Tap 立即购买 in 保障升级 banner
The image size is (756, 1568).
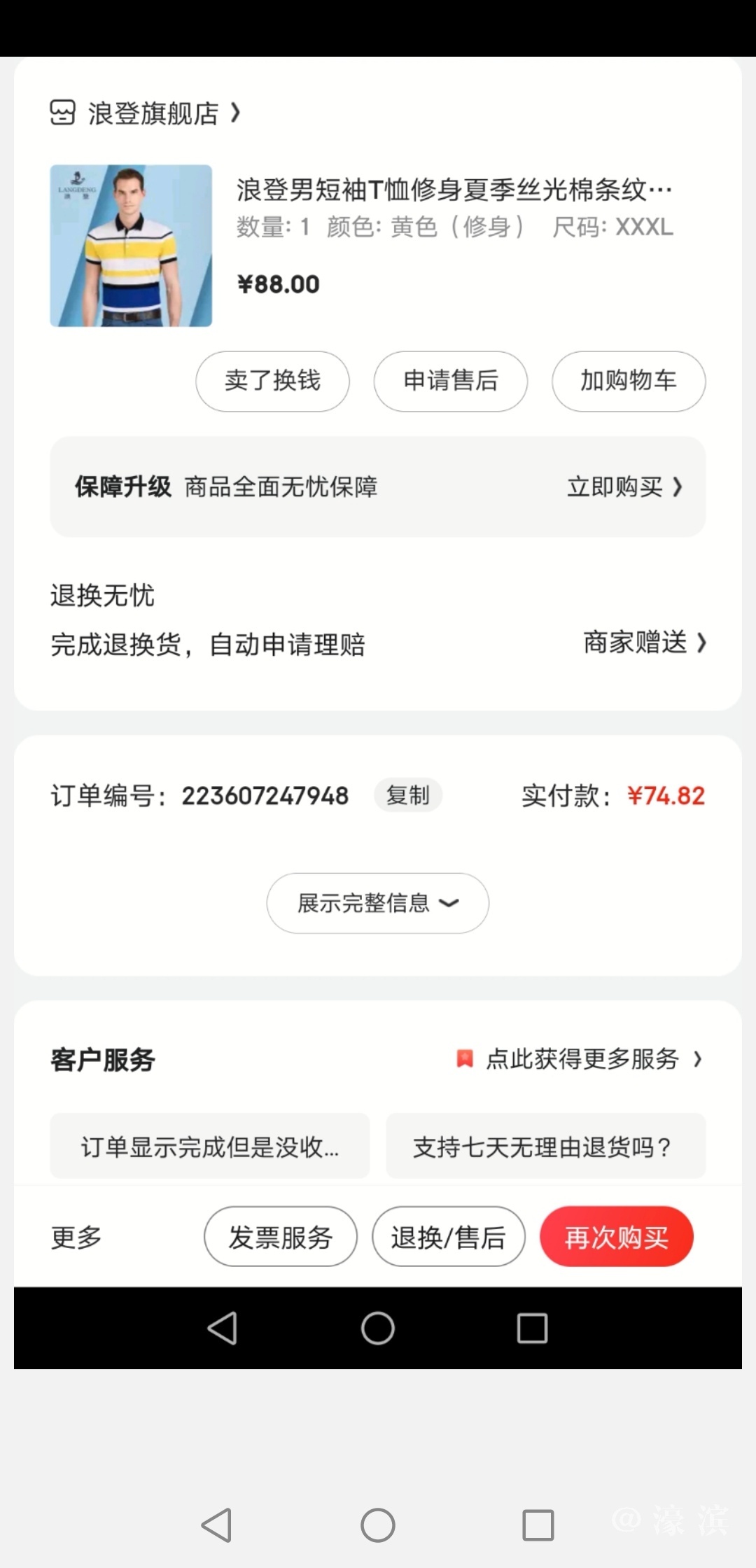(x=624, y=486)
